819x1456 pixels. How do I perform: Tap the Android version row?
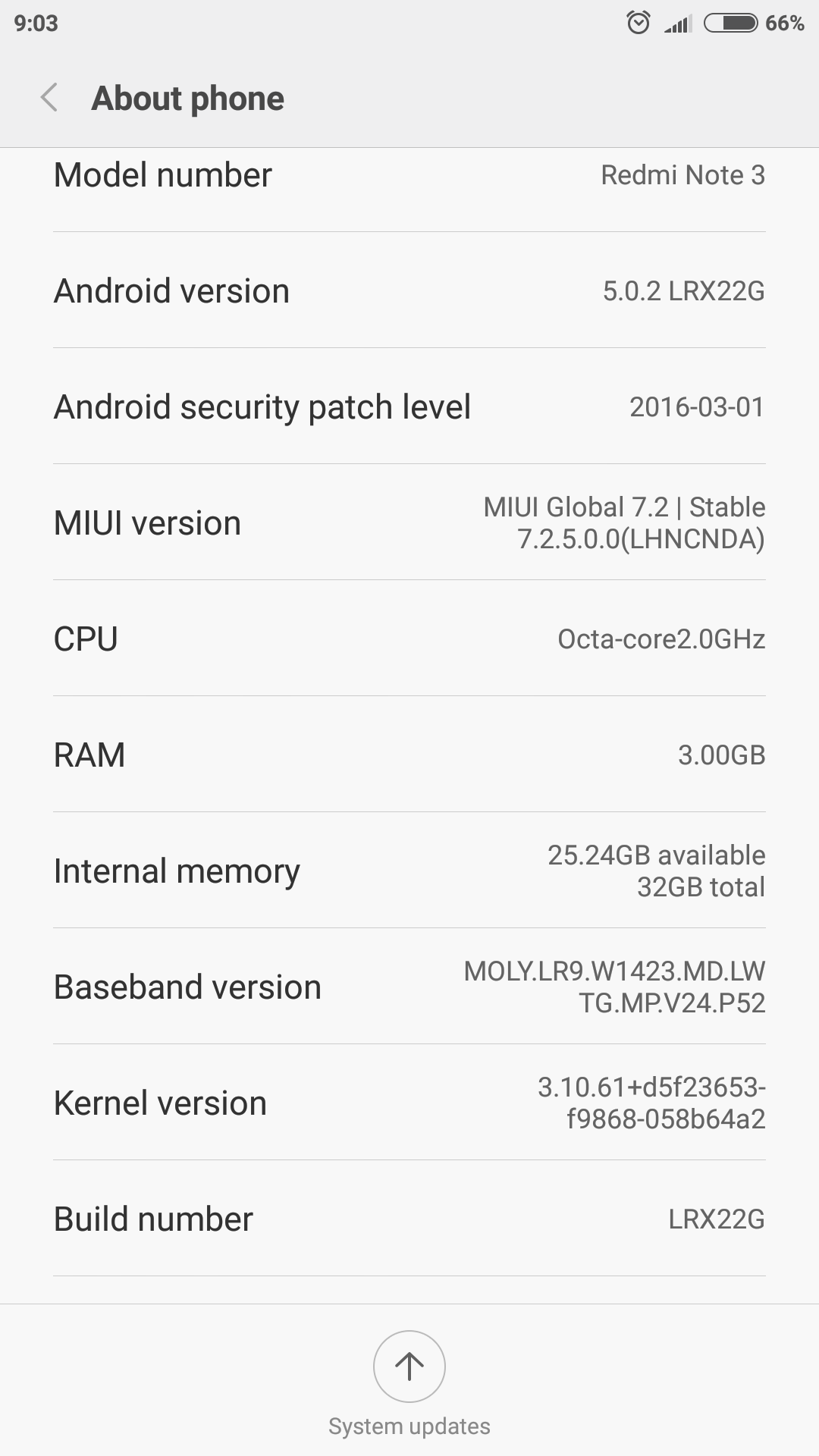click(x=409, y=290)
